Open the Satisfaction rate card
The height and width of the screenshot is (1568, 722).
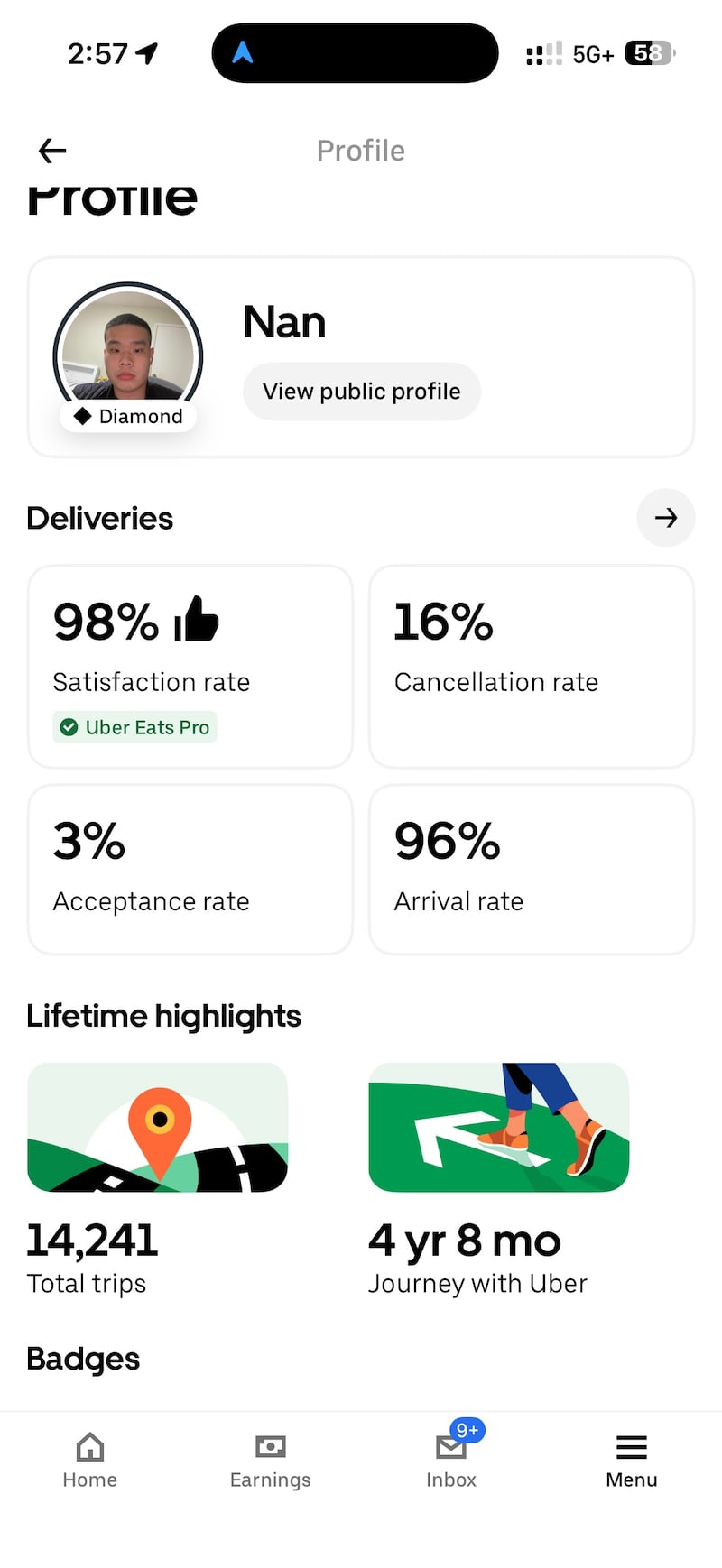coord(190,667)
